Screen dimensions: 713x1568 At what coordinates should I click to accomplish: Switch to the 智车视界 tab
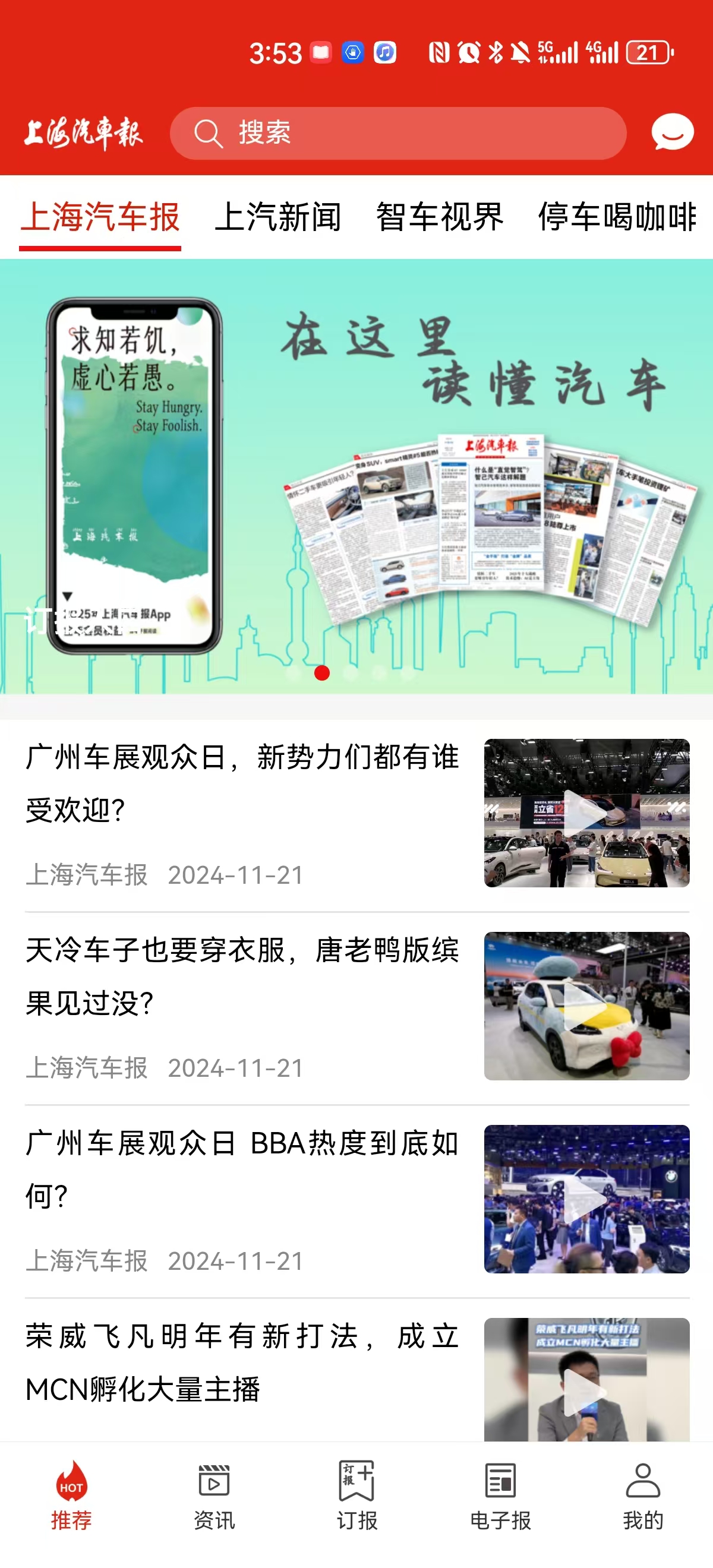pos(437,219)
